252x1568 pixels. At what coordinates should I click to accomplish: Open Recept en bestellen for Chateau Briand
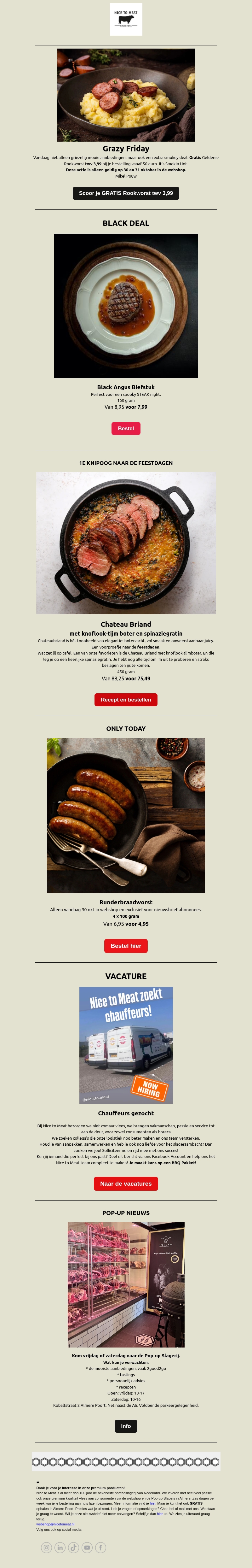coord(126,699)
